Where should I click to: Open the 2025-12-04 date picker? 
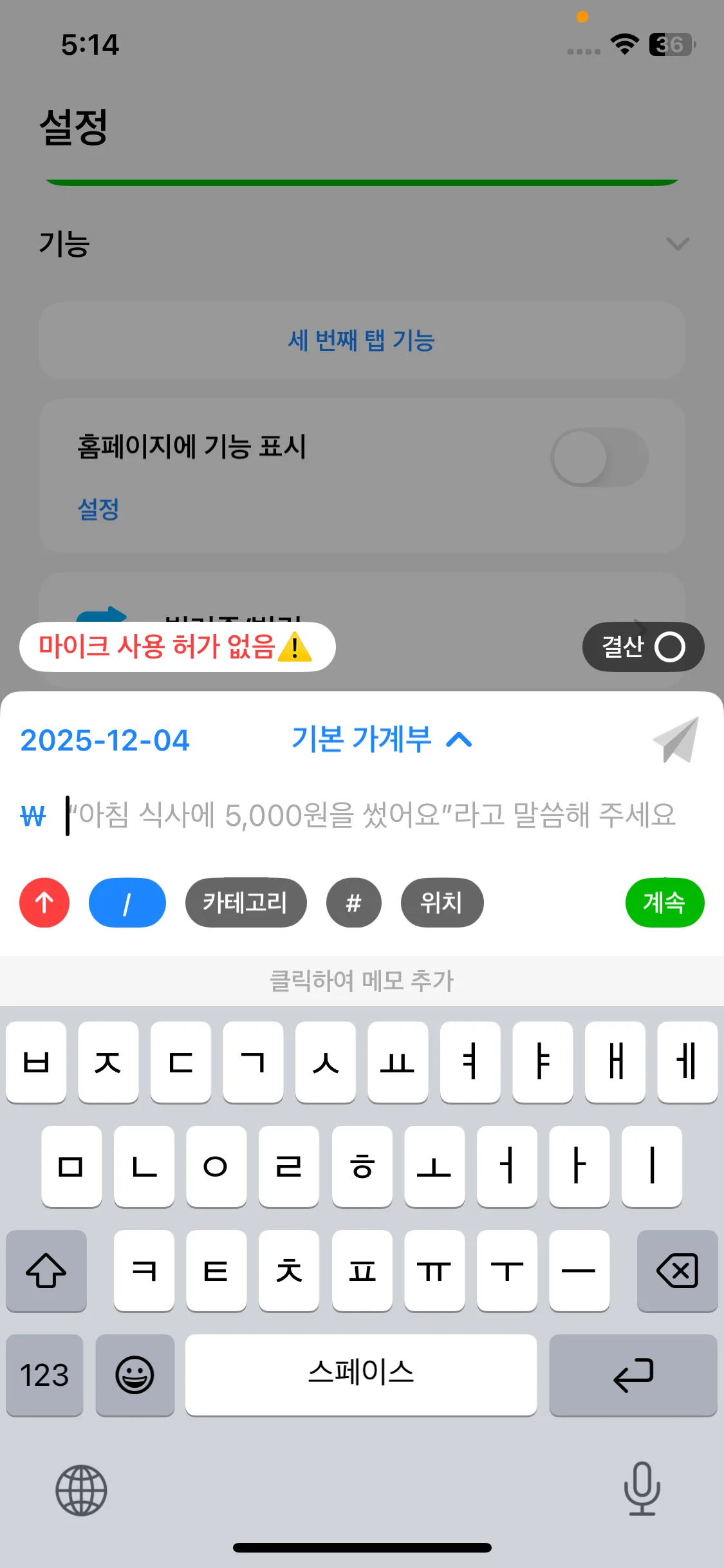pyautogui.click(x=104, y=740)
